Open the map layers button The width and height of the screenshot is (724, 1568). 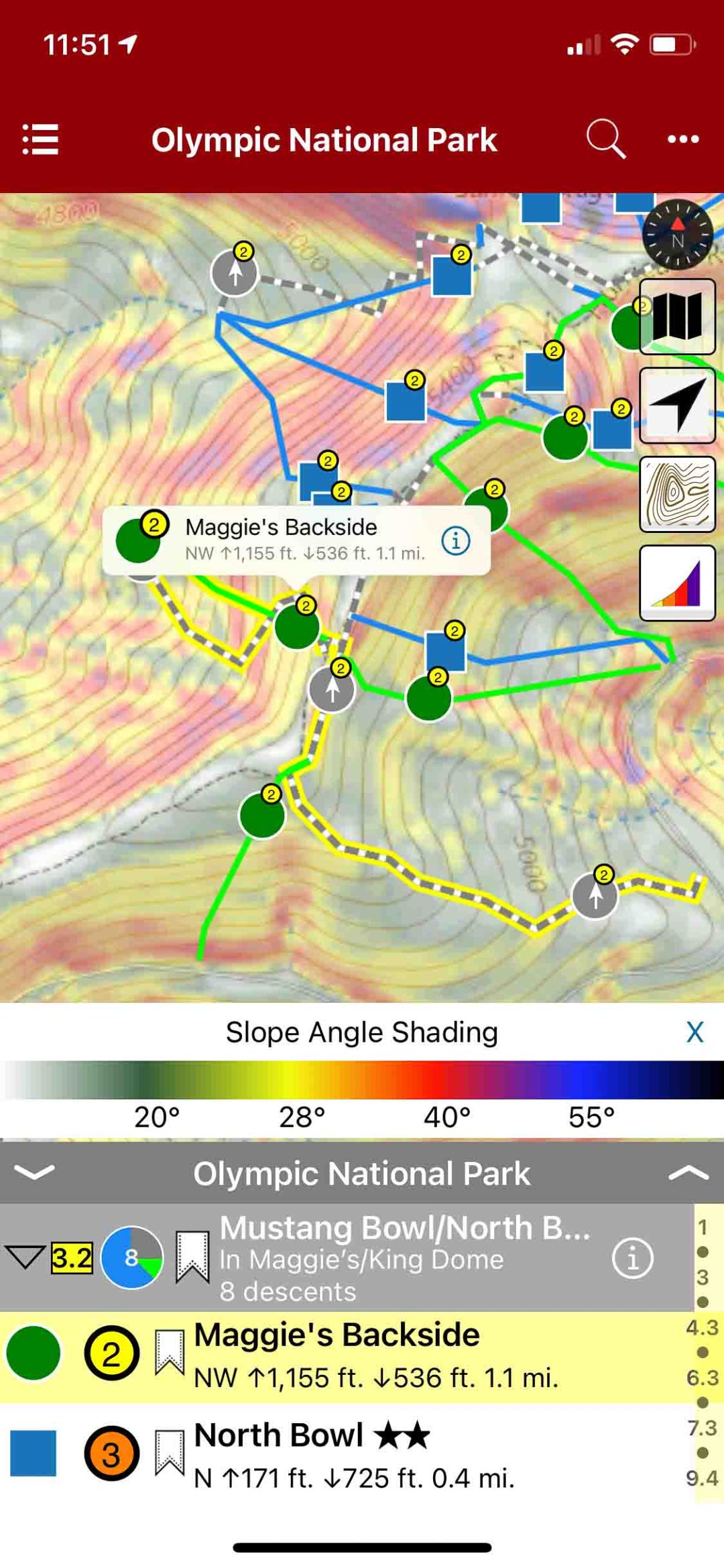(x=677, y=317)
